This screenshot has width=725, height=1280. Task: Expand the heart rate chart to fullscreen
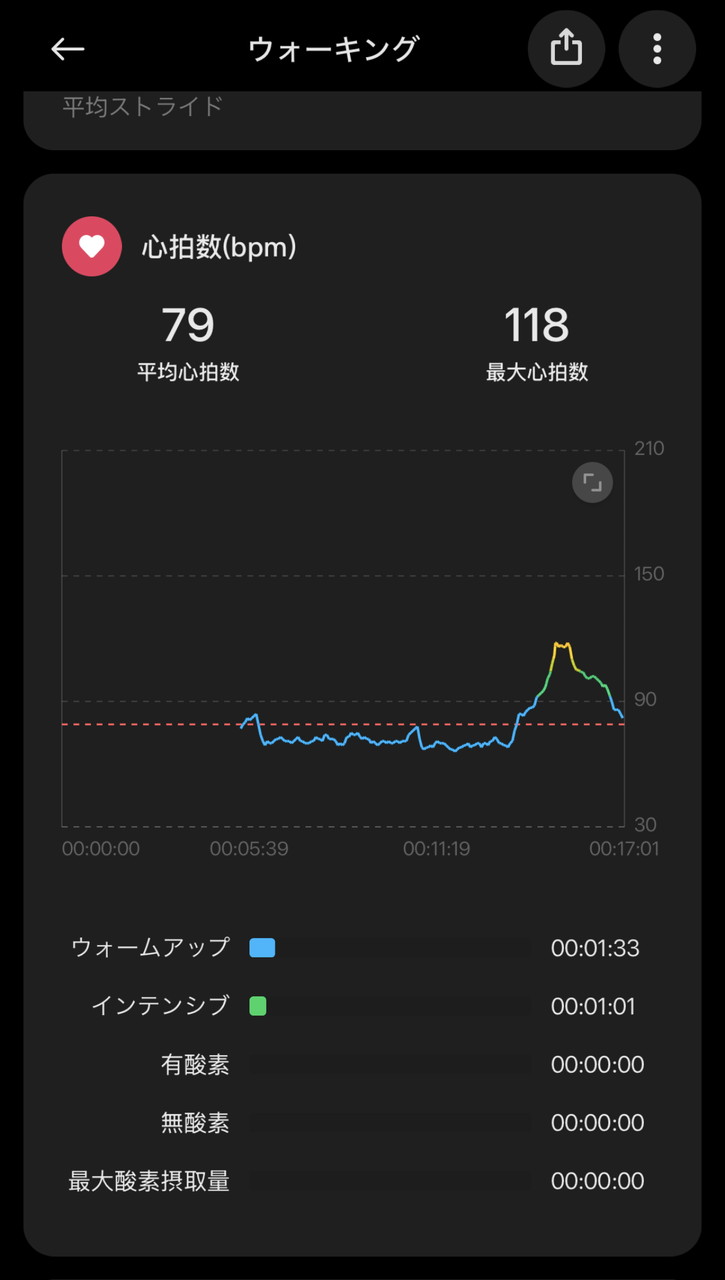coord(591,482)
